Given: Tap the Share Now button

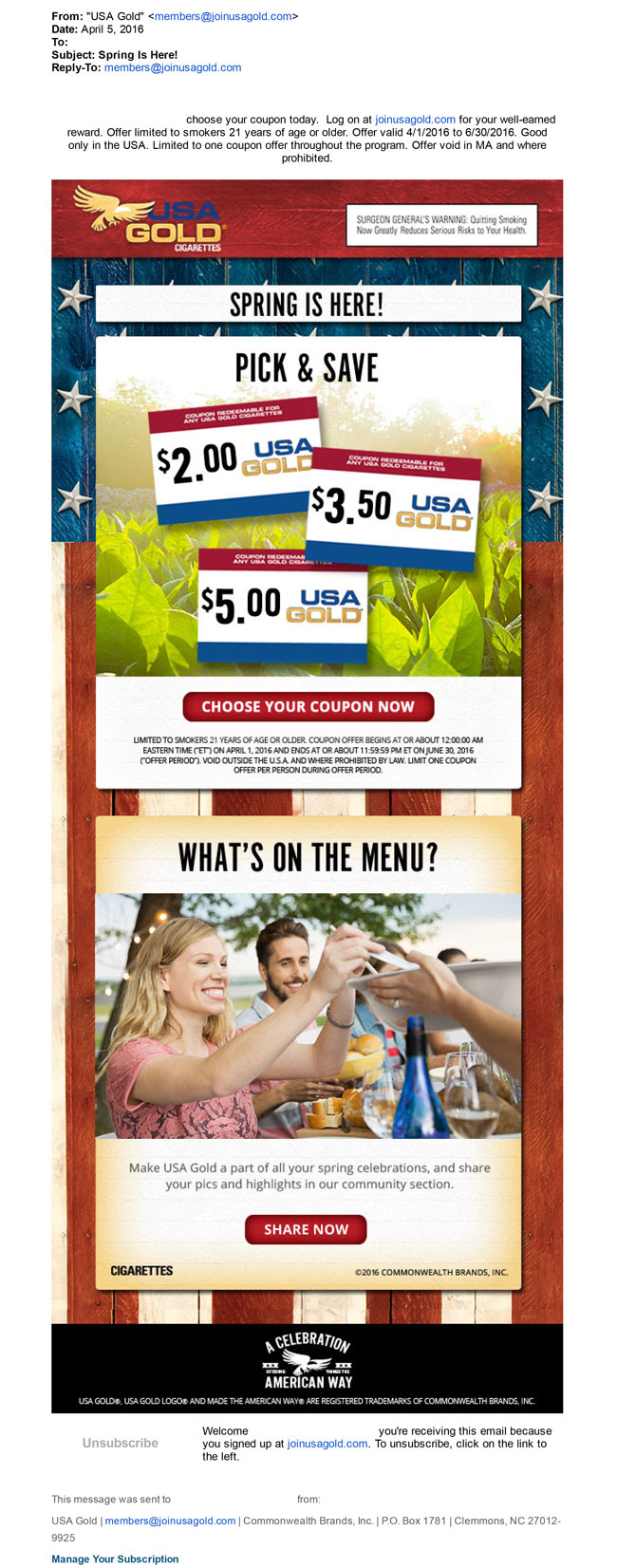Looking at the screenshot, I should (306, 1229).
